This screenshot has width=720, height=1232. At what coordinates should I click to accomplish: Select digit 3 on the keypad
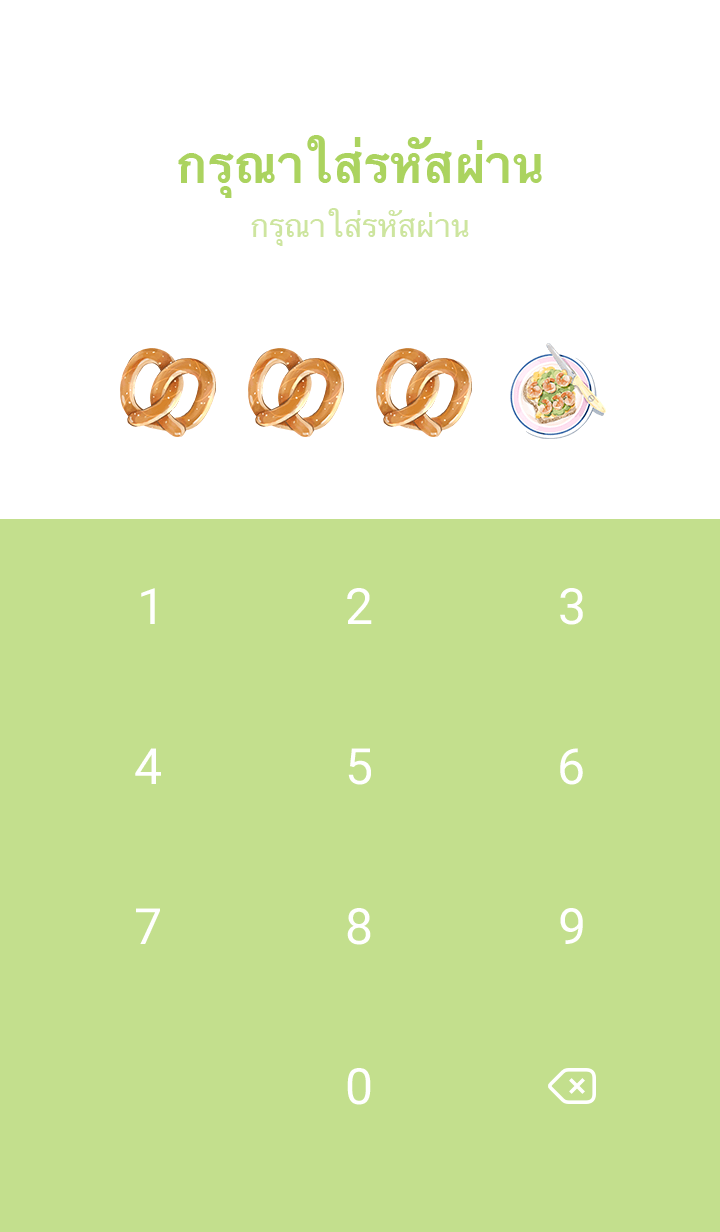[570, 607]
